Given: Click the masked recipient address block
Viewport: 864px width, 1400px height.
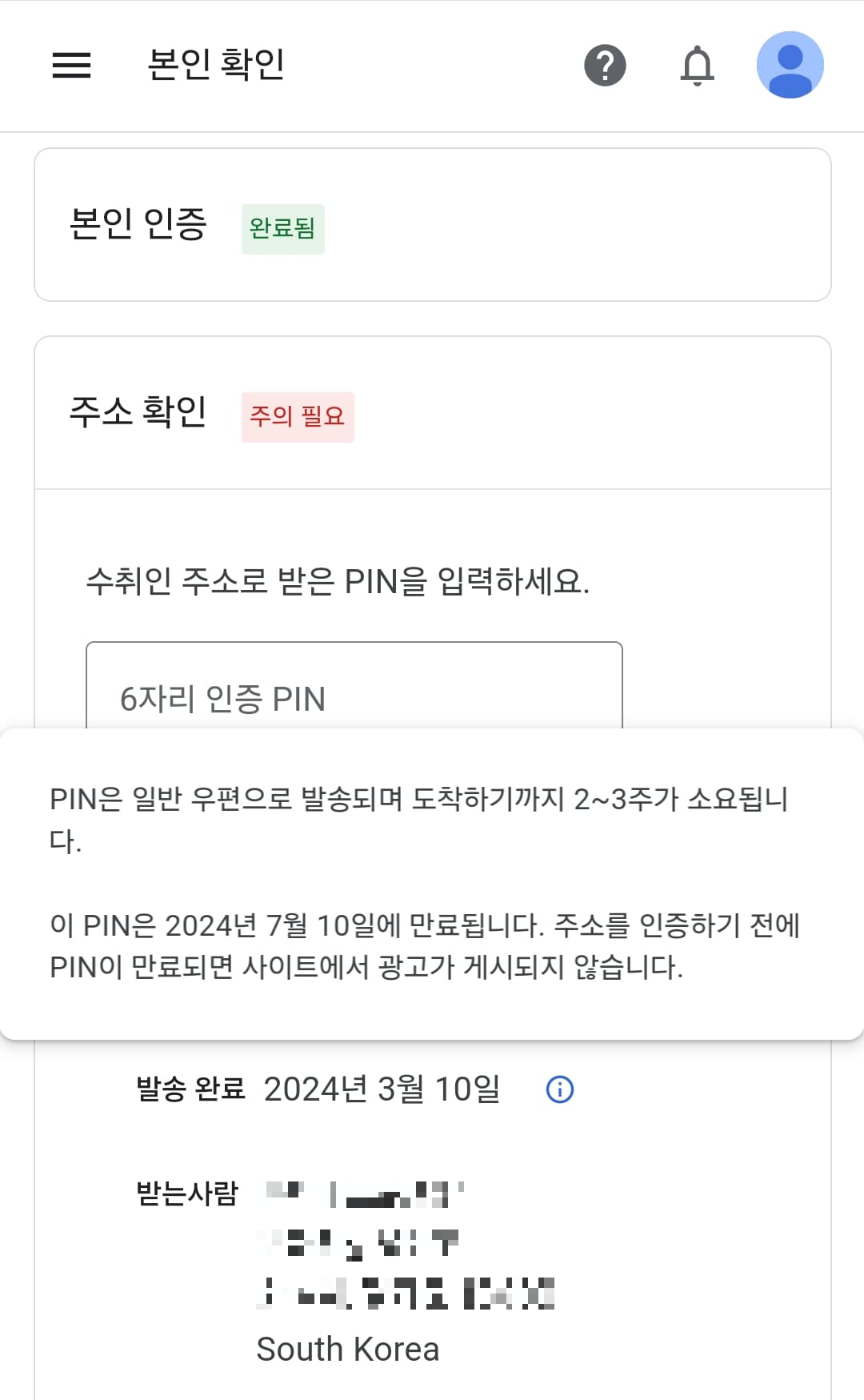Looking at the screenshot, I should click(x=400, y=1245).
